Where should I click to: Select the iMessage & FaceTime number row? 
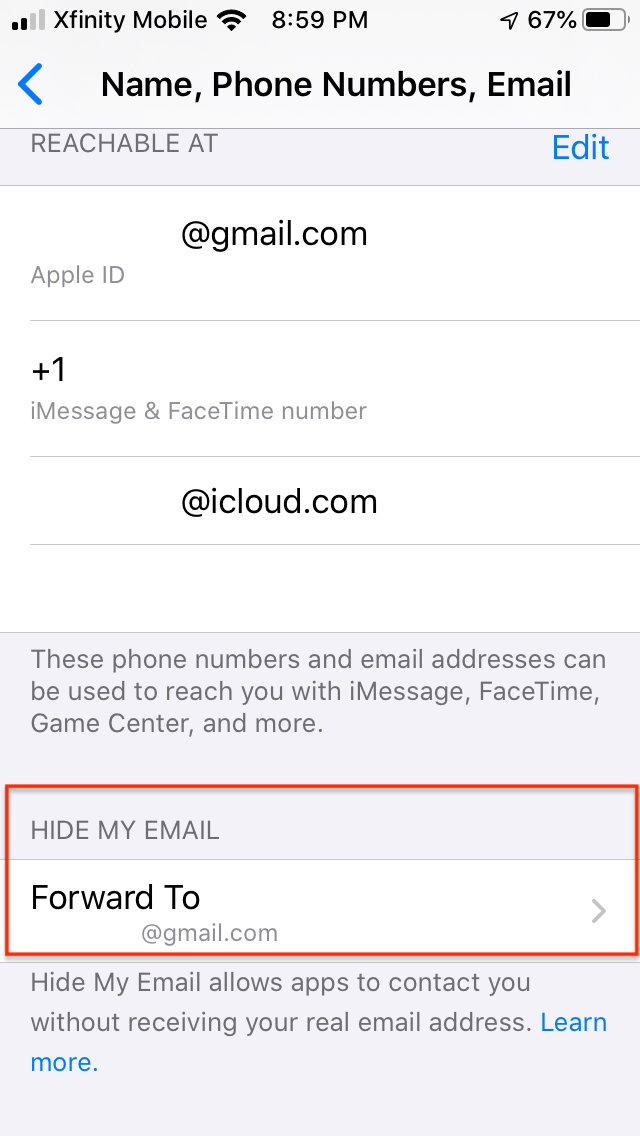click(x=320, y=388)
